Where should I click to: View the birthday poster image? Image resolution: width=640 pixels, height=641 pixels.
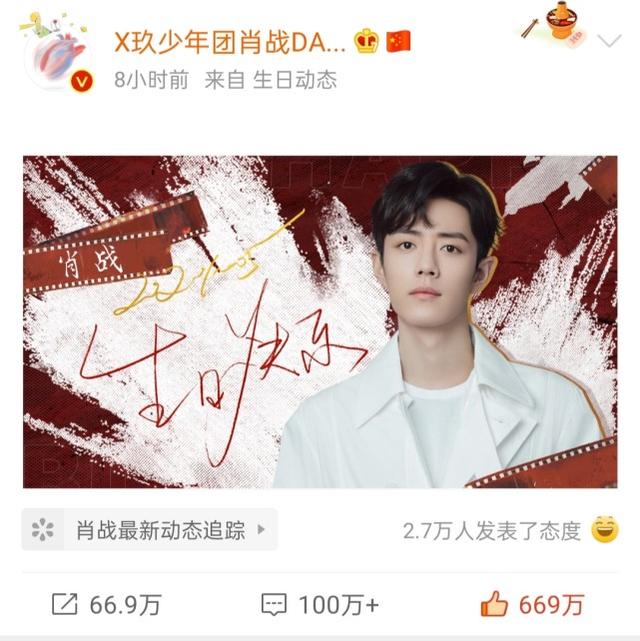point(320,321)
